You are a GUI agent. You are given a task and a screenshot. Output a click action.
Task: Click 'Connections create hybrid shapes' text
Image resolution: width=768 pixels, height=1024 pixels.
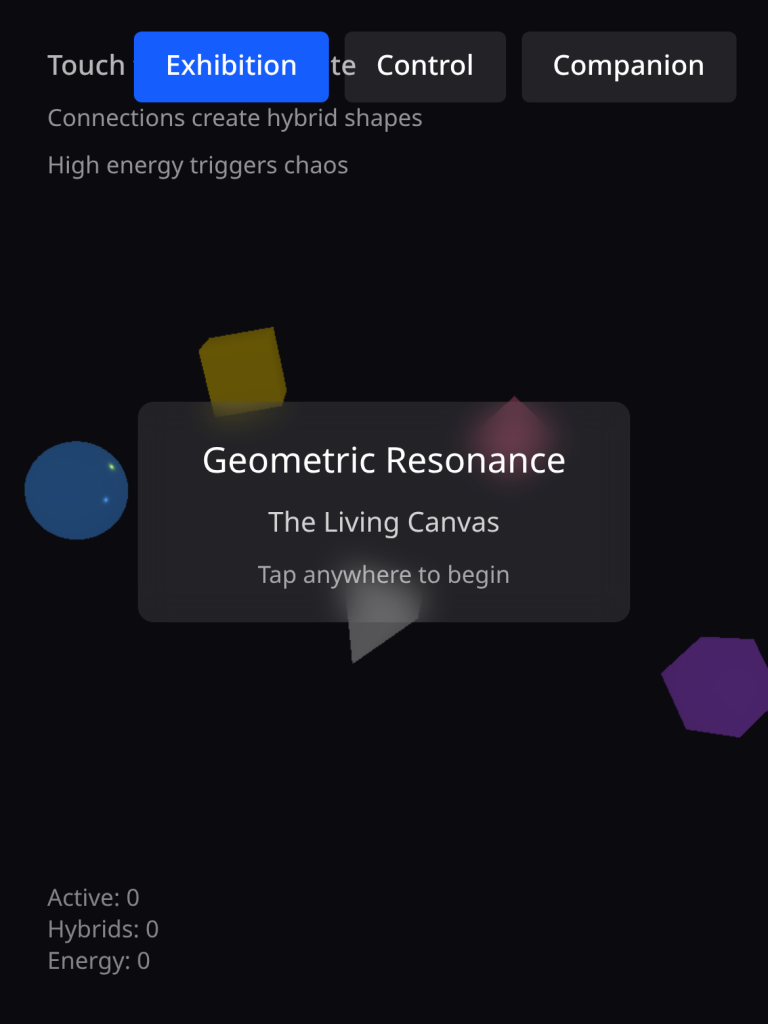coord(234,117)
